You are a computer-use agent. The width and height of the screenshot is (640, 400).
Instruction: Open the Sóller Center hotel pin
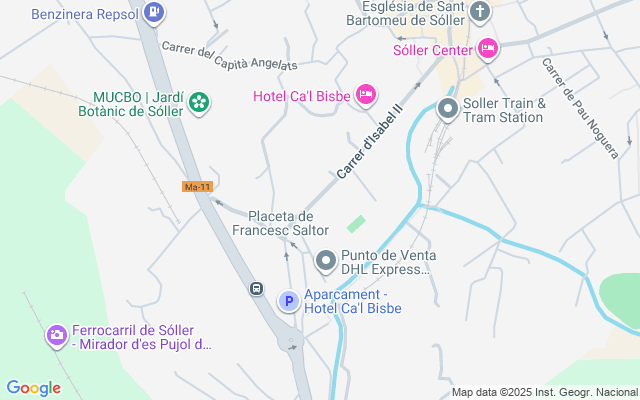click(x=487, y=47)
